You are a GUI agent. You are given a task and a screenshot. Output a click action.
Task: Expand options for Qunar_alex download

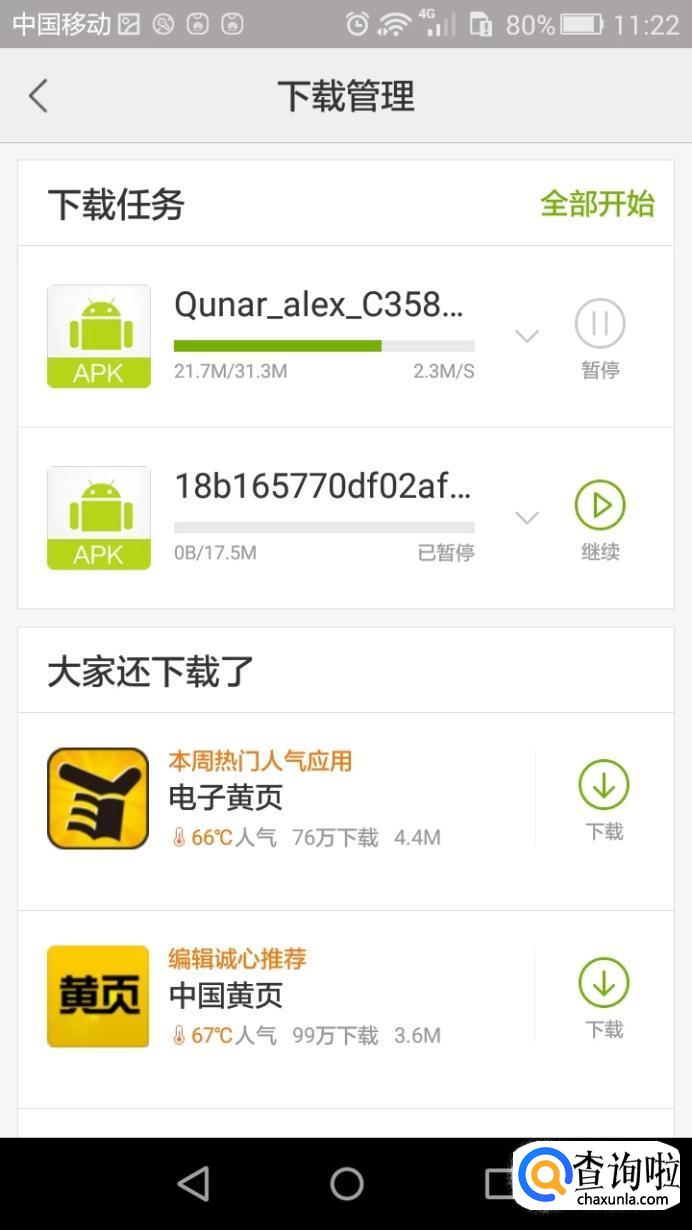pos(527,336)
